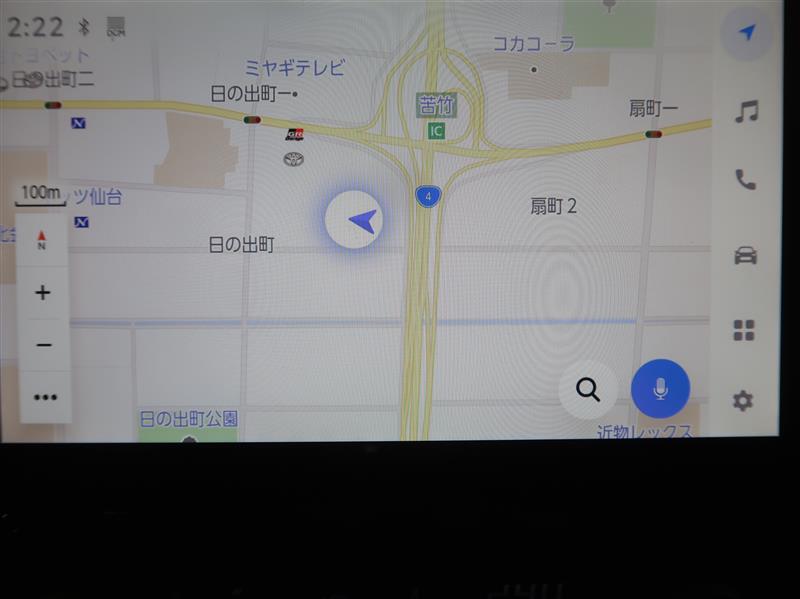This screenshot has width=800, height=599.
Task: Open the navigation tab in sidebar
Action: (x=746, y=32)
